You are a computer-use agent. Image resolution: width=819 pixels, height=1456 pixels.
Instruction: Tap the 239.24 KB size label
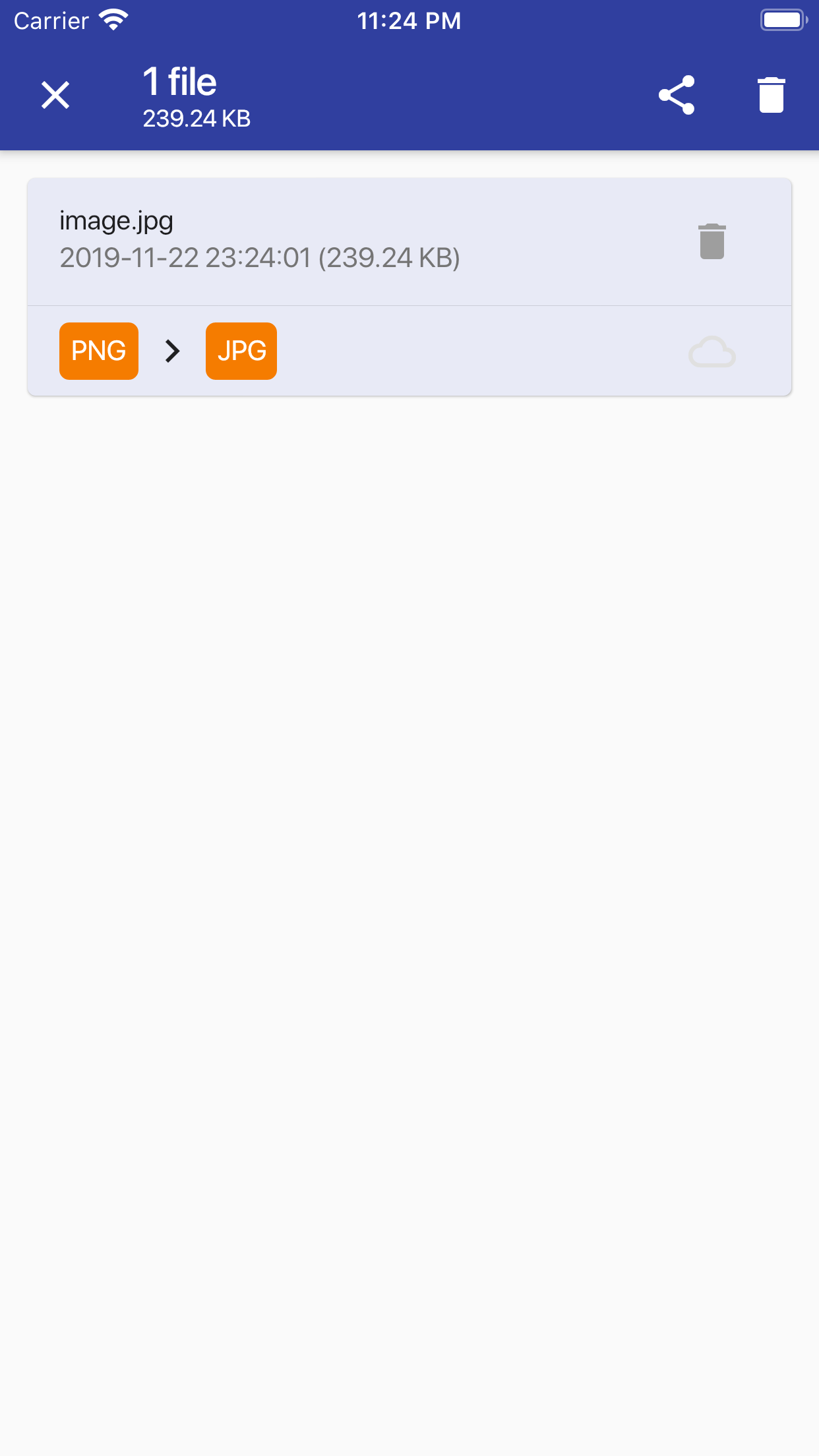pyautogui.click(x=197, y=120)
